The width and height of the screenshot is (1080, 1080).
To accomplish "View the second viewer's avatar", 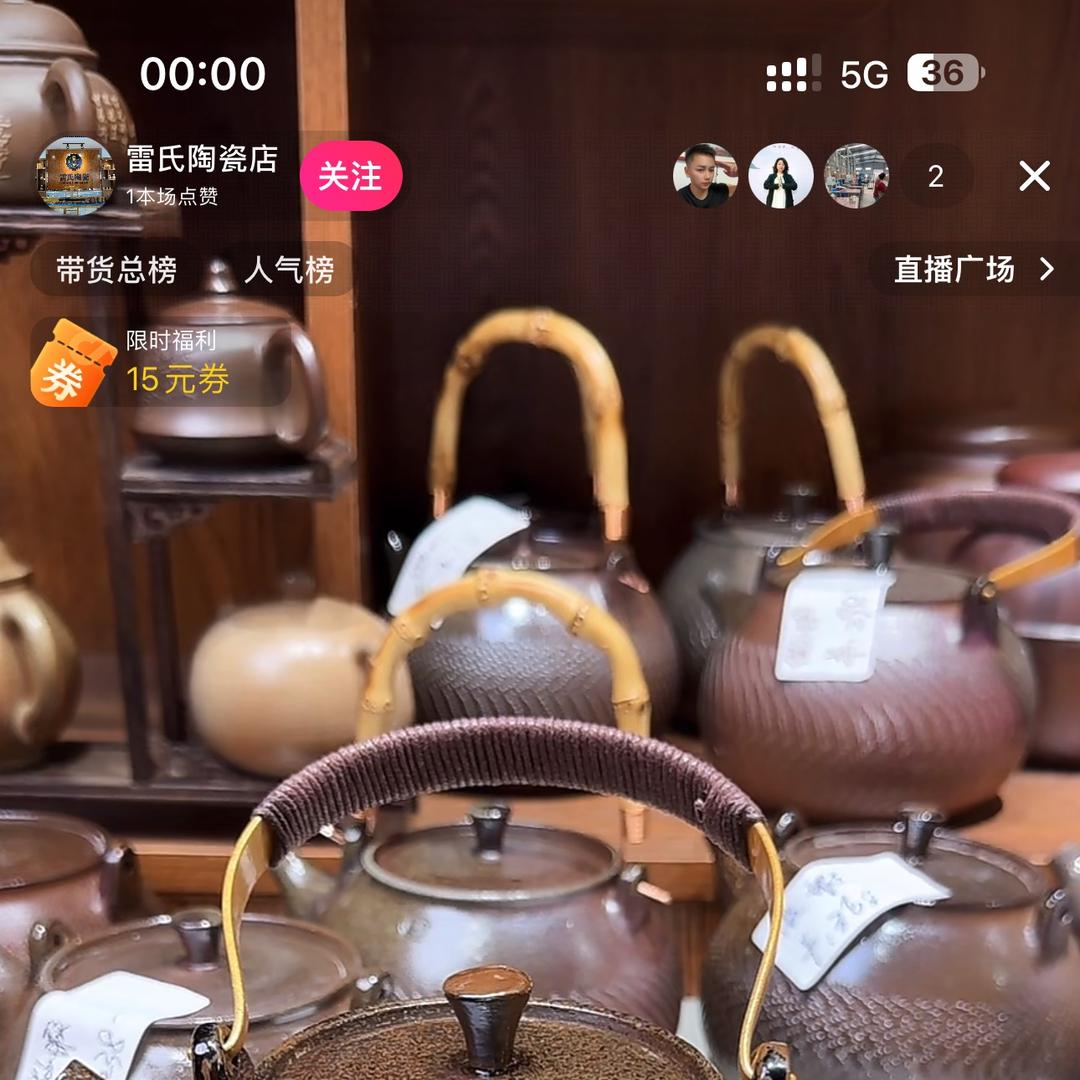I will 780,176.
